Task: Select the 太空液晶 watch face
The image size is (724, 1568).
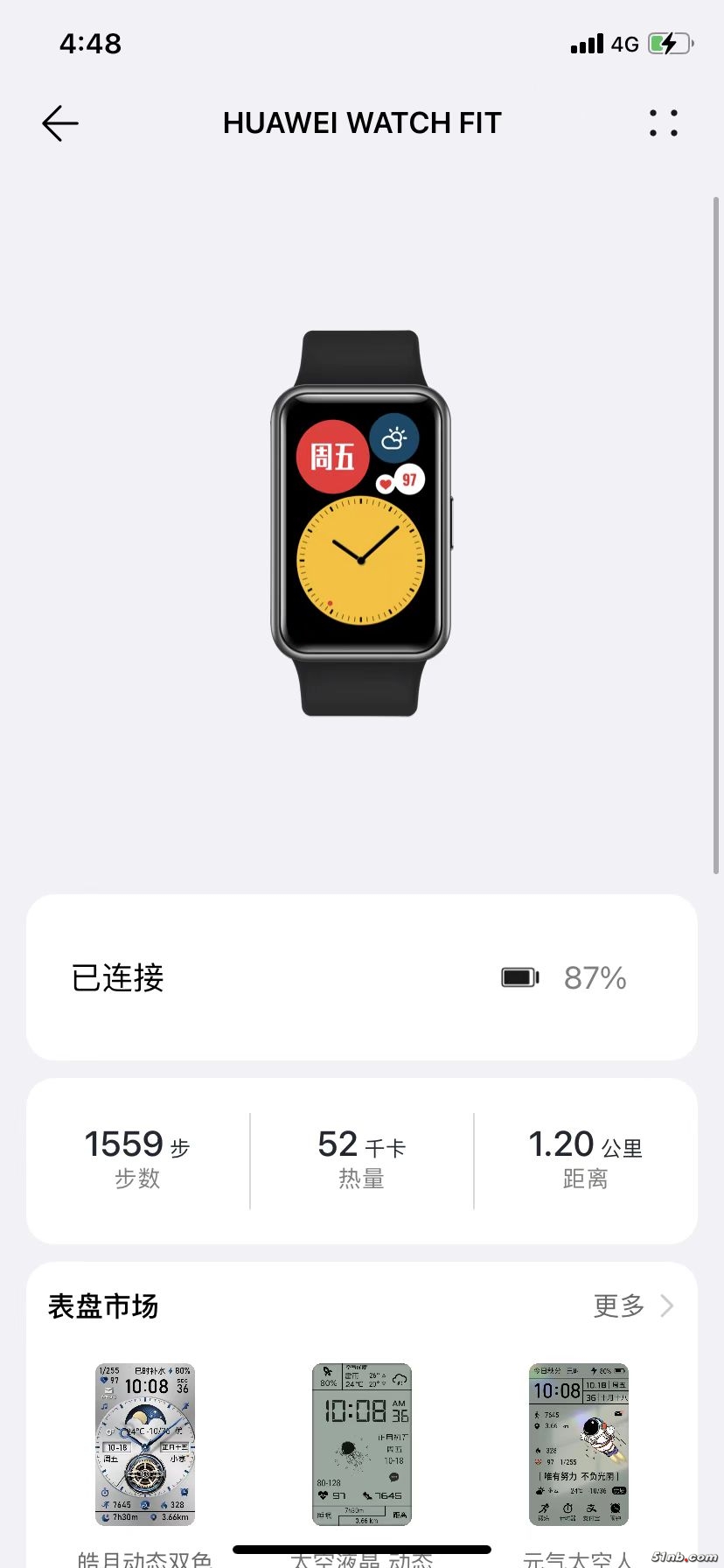Action: click(362, 1444)
